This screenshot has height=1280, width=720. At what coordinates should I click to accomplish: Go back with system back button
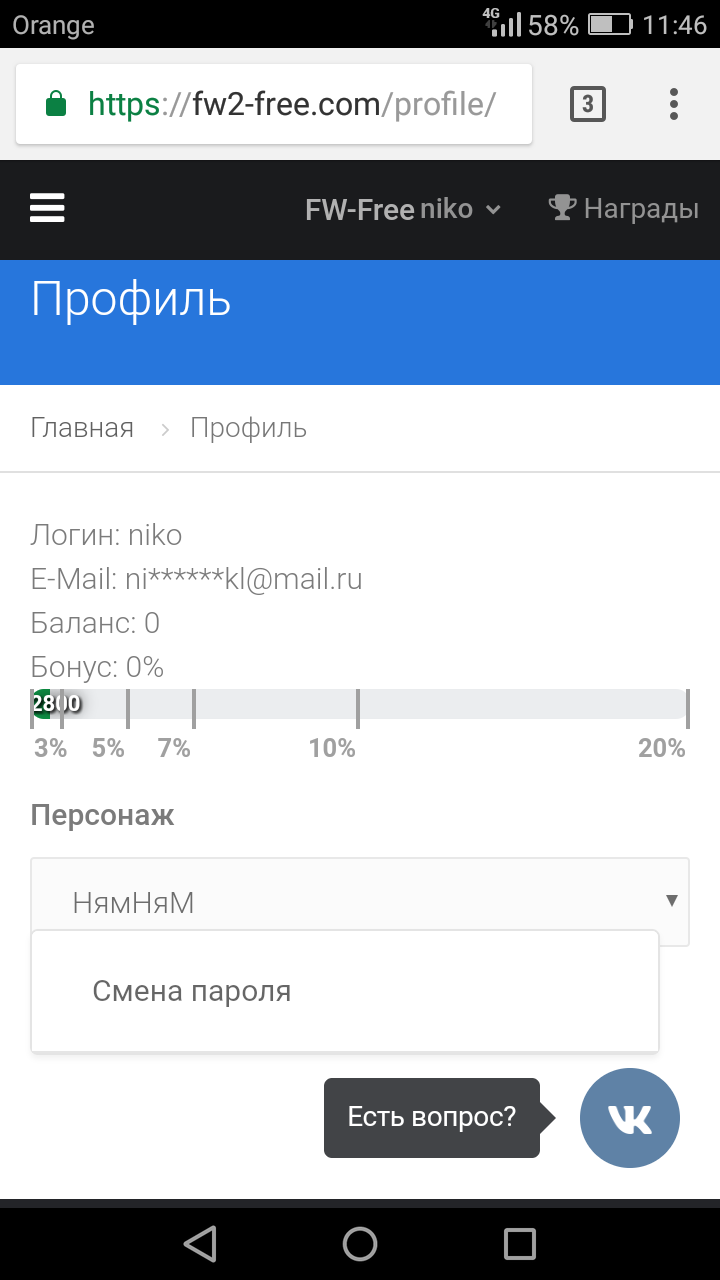[x=200, y=1243]
